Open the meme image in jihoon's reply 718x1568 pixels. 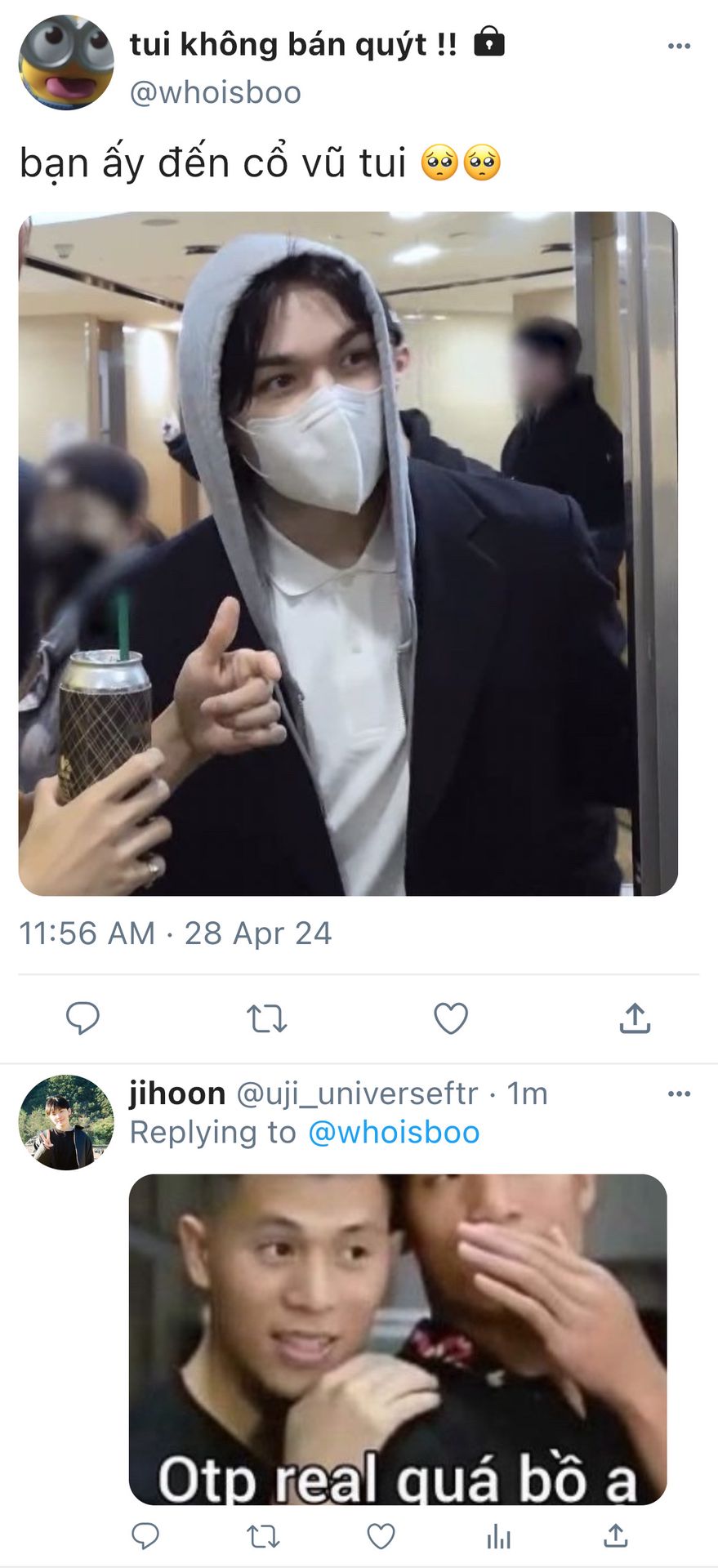(398, 1339)
